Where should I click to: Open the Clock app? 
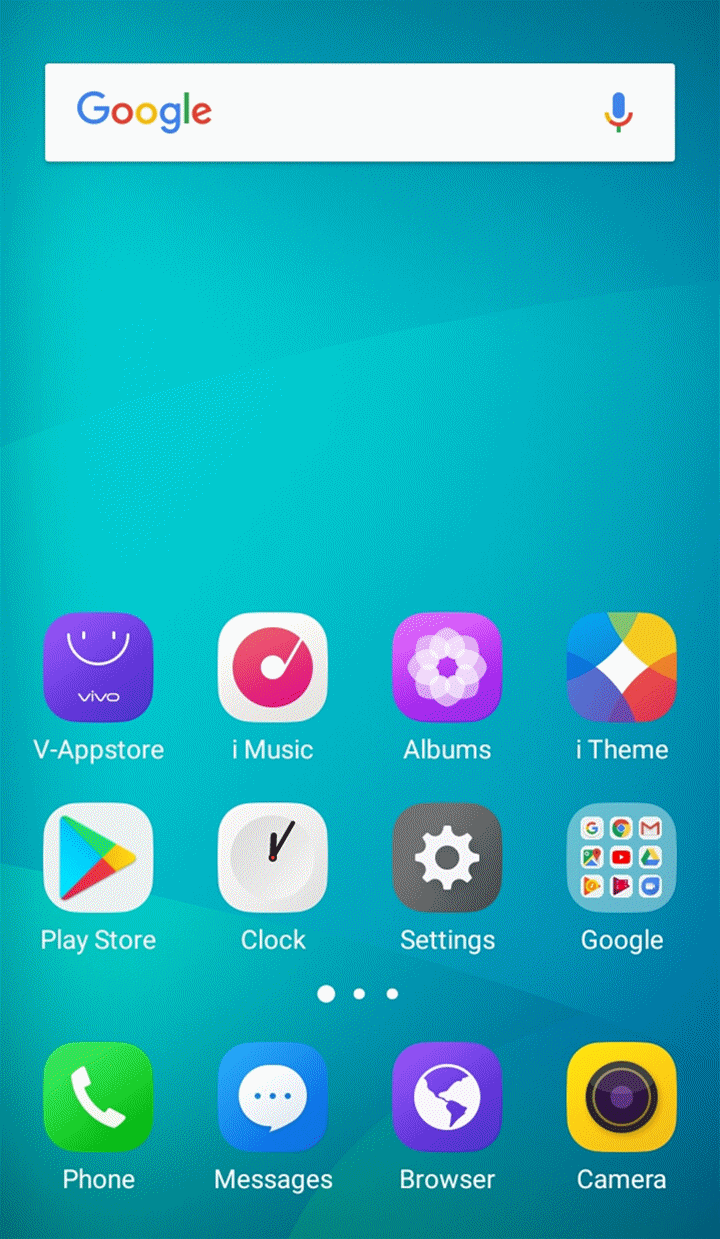click(x=272, y=857)
